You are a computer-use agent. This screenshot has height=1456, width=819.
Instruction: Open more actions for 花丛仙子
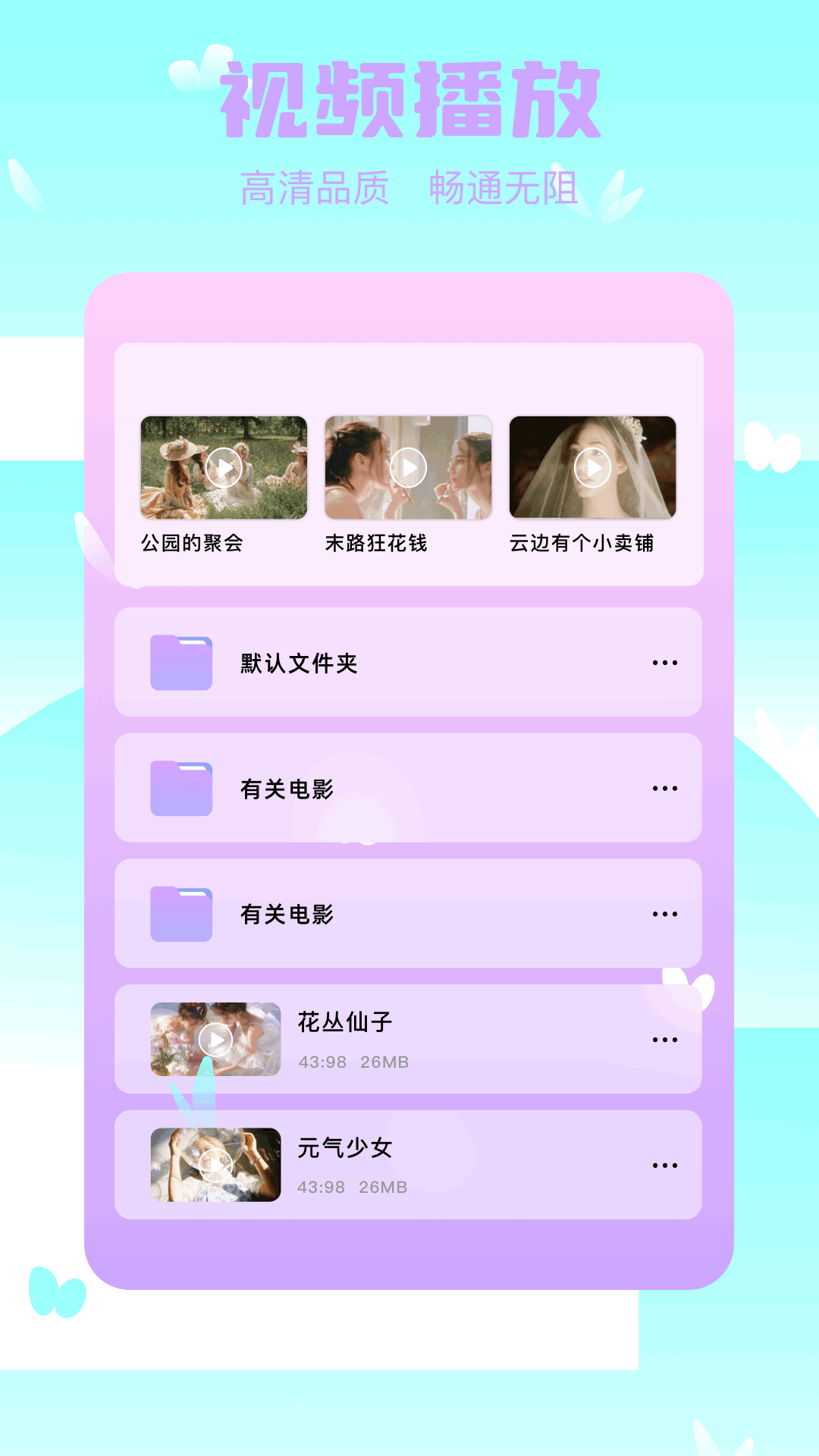pyautogui.click(x=664, y=1040)
